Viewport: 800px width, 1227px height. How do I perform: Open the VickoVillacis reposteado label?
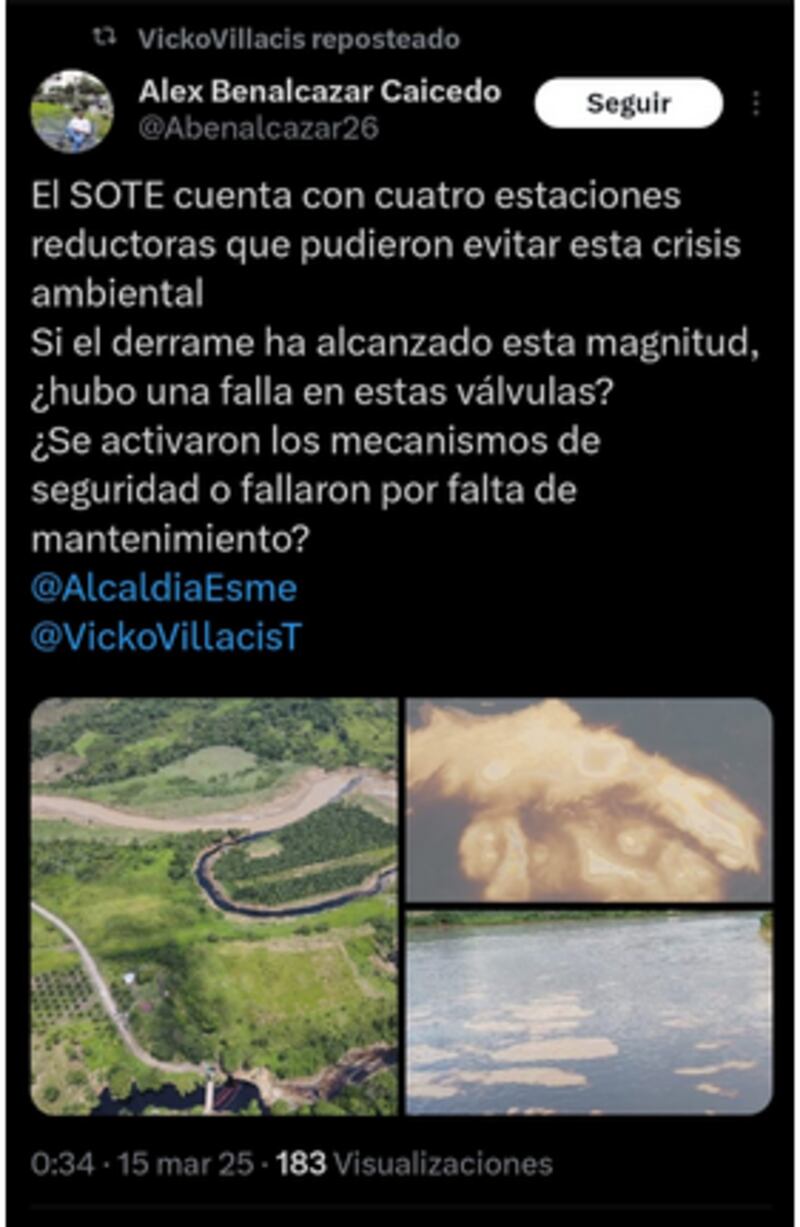(298, 39)
